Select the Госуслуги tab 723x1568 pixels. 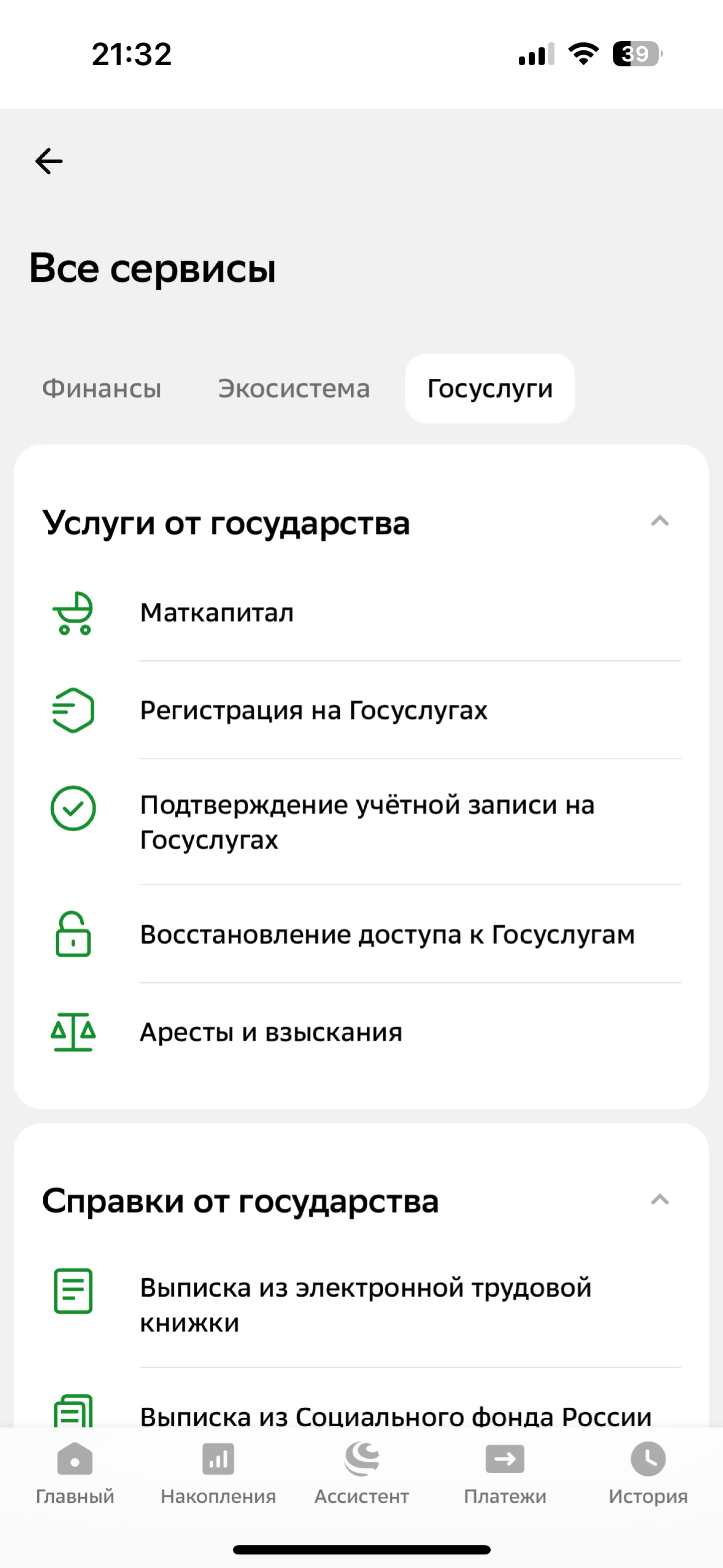tap(490, 388)
